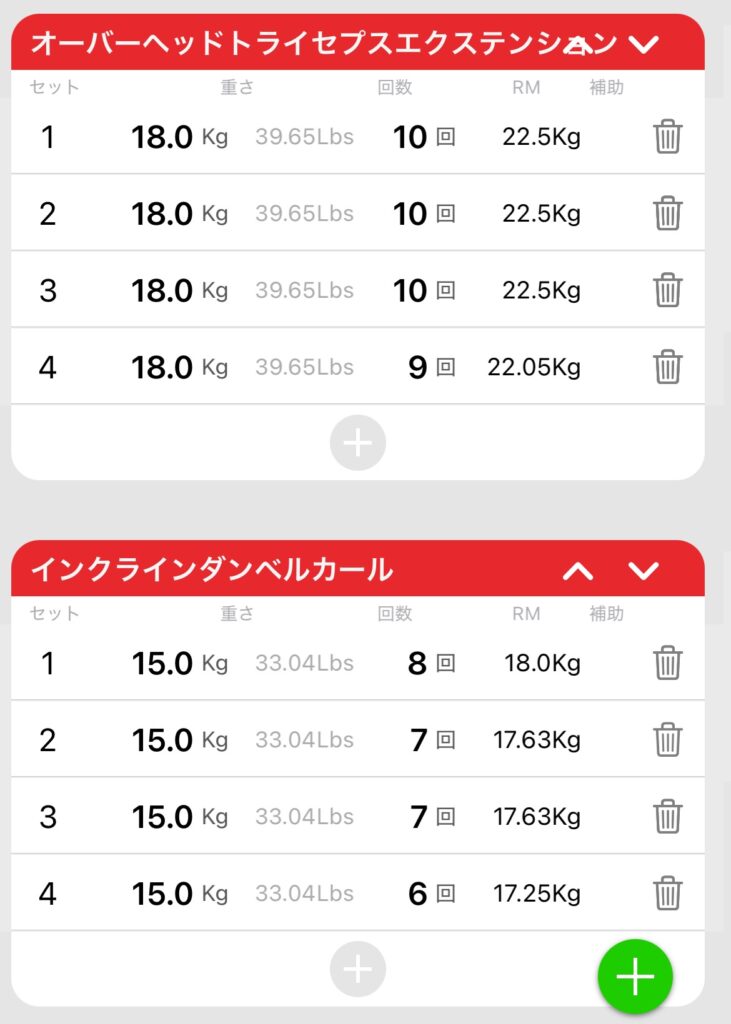Move インクラインダンベルカール up in order
731x1024 pixels.
(578, 570)
